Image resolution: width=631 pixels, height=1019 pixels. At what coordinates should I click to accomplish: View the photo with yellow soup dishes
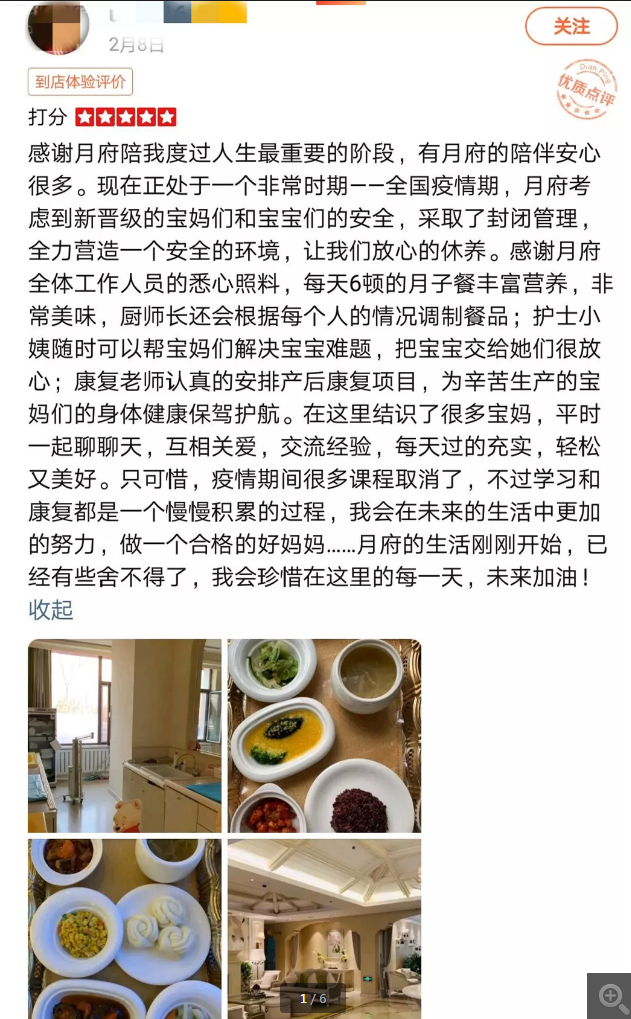[x=324, y=735]
